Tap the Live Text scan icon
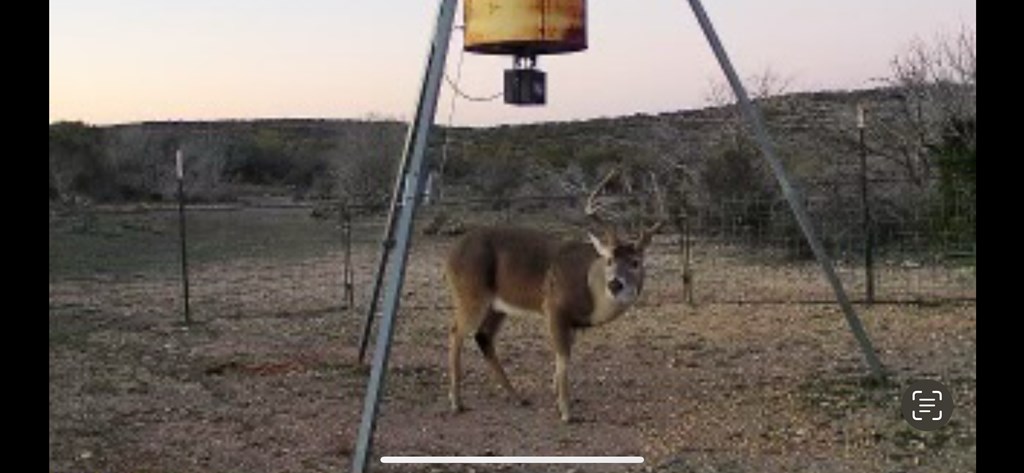Screen dimensions: 1024x473 tap(927, 405)
